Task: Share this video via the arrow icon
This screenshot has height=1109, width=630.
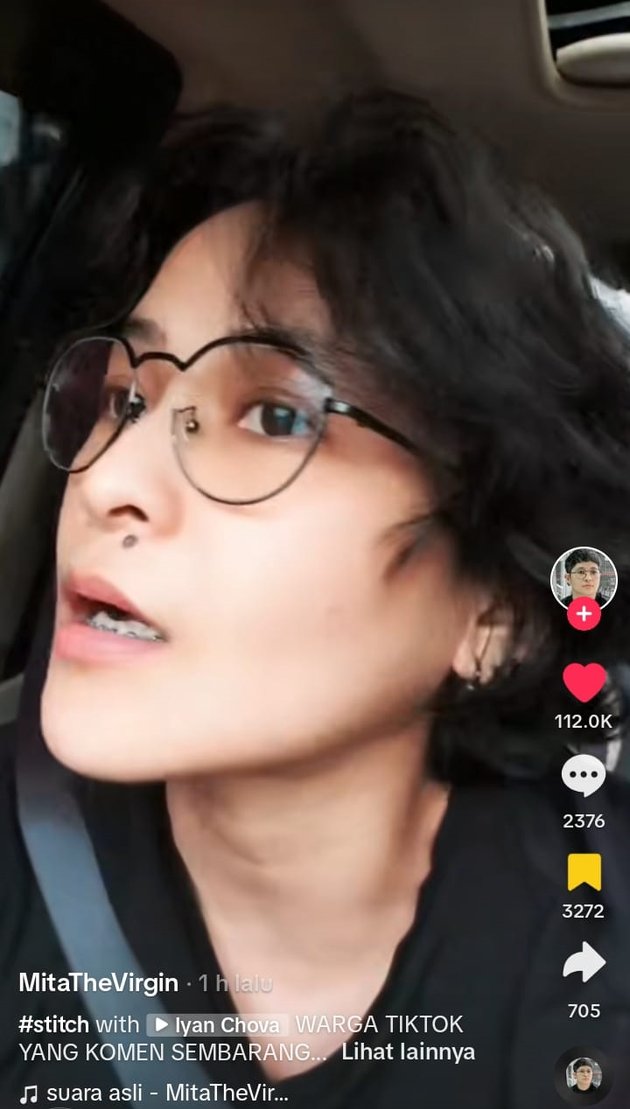Action: (584, 964)
